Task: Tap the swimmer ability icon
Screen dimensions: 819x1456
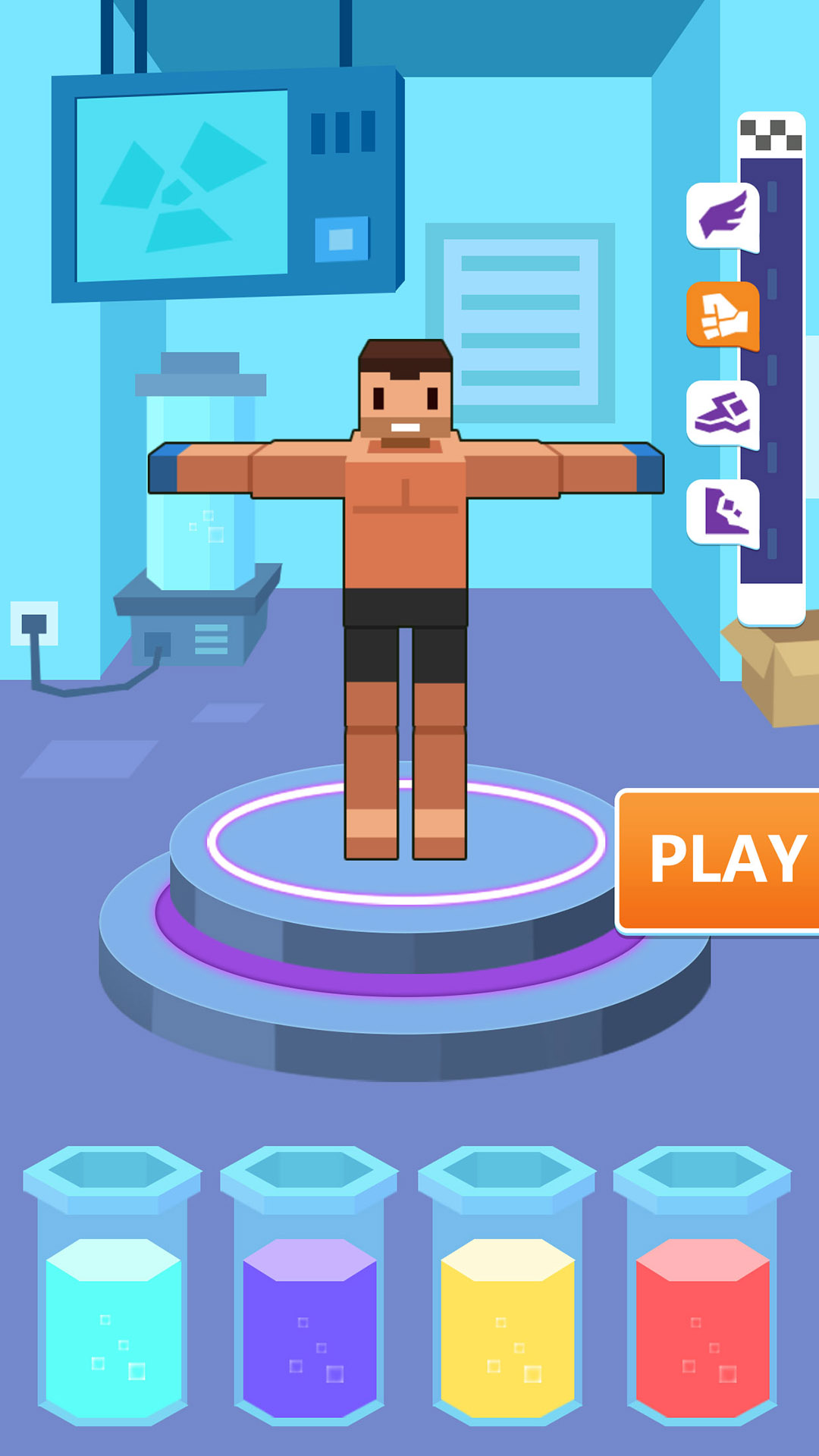Action: point(722,414)
